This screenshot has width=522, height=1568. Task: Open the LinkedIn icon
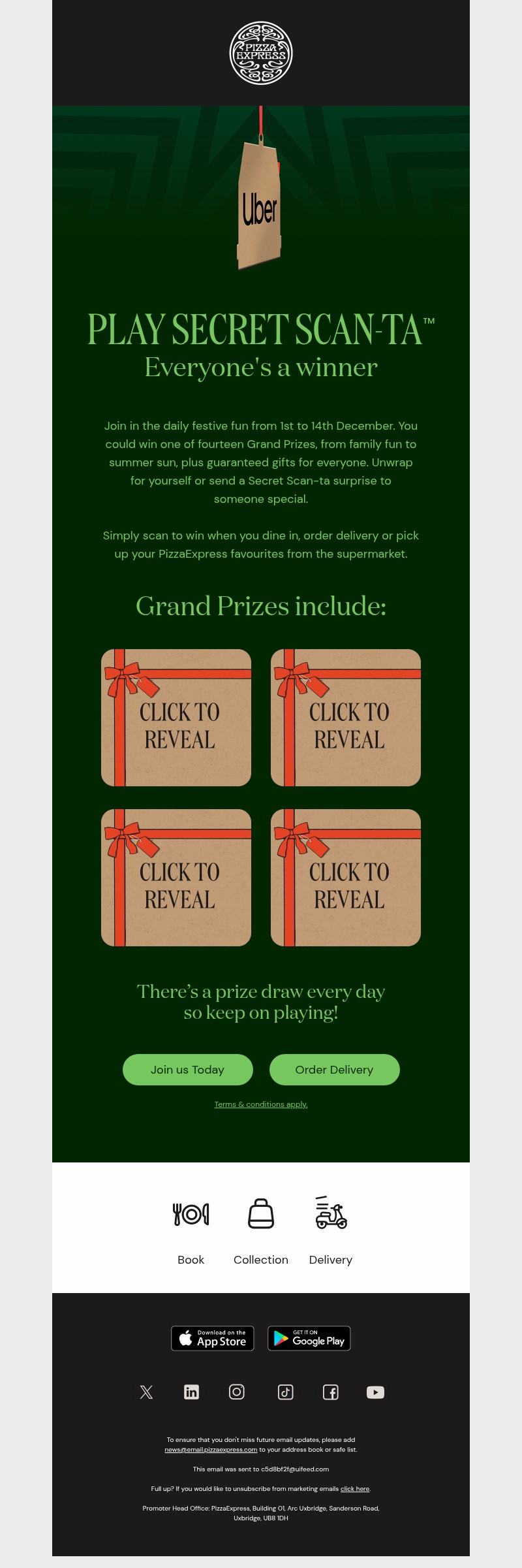(191, 1392)
